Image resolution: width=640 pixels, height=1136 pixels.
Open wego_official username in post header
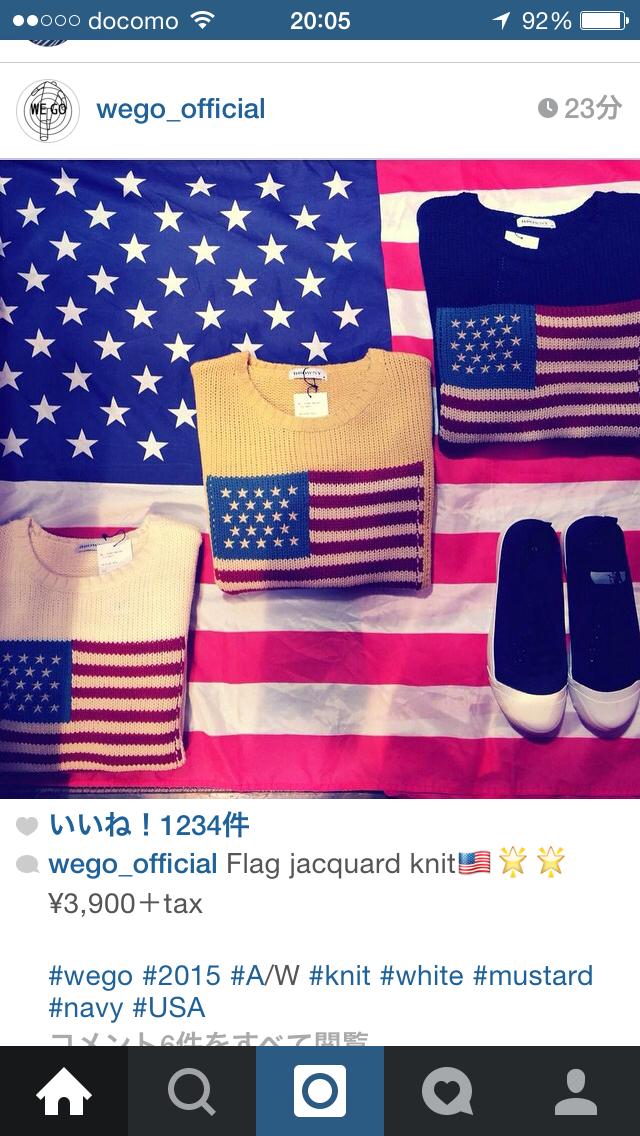click(x=181, y=109)
